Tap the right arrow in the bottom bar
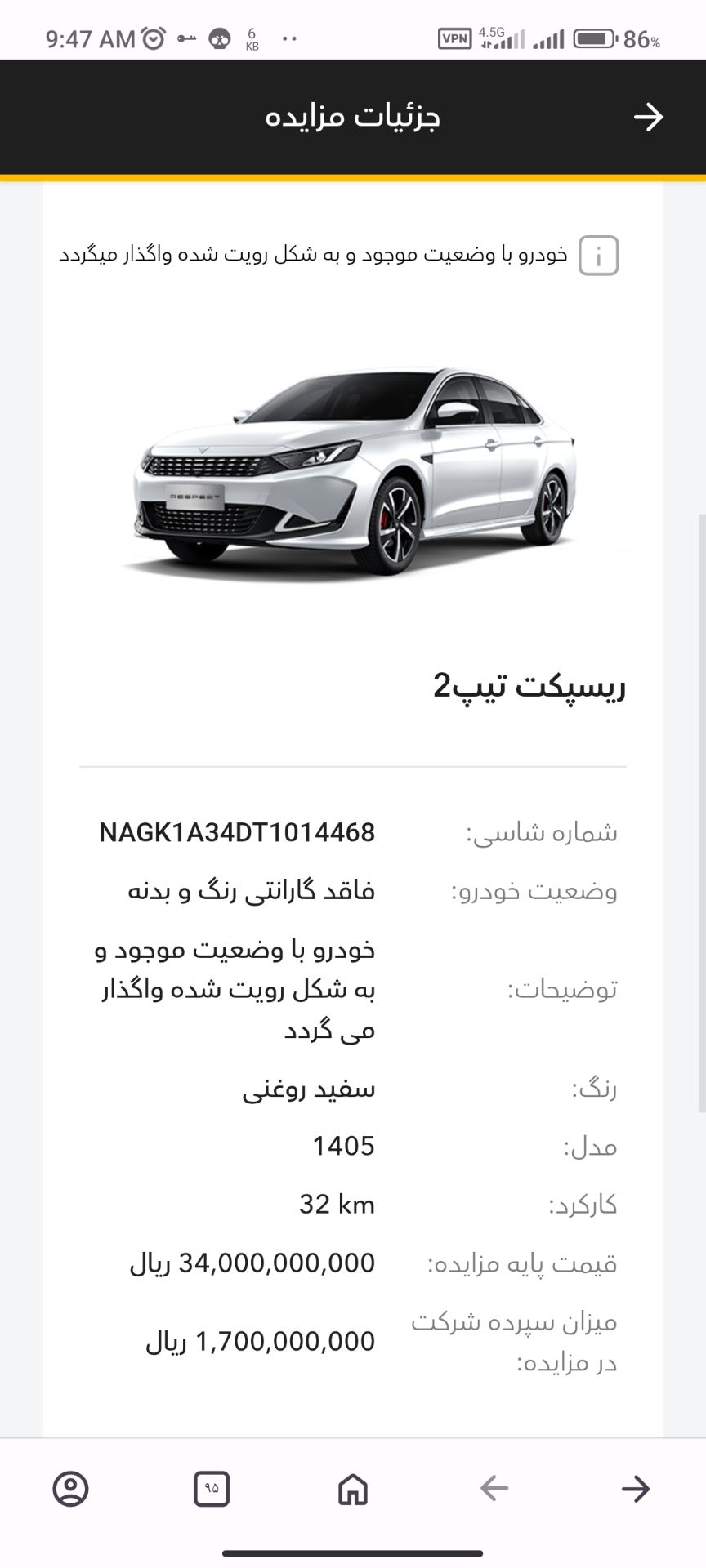Screen dimensions: 706x1568 click(x=636, y=1489)
